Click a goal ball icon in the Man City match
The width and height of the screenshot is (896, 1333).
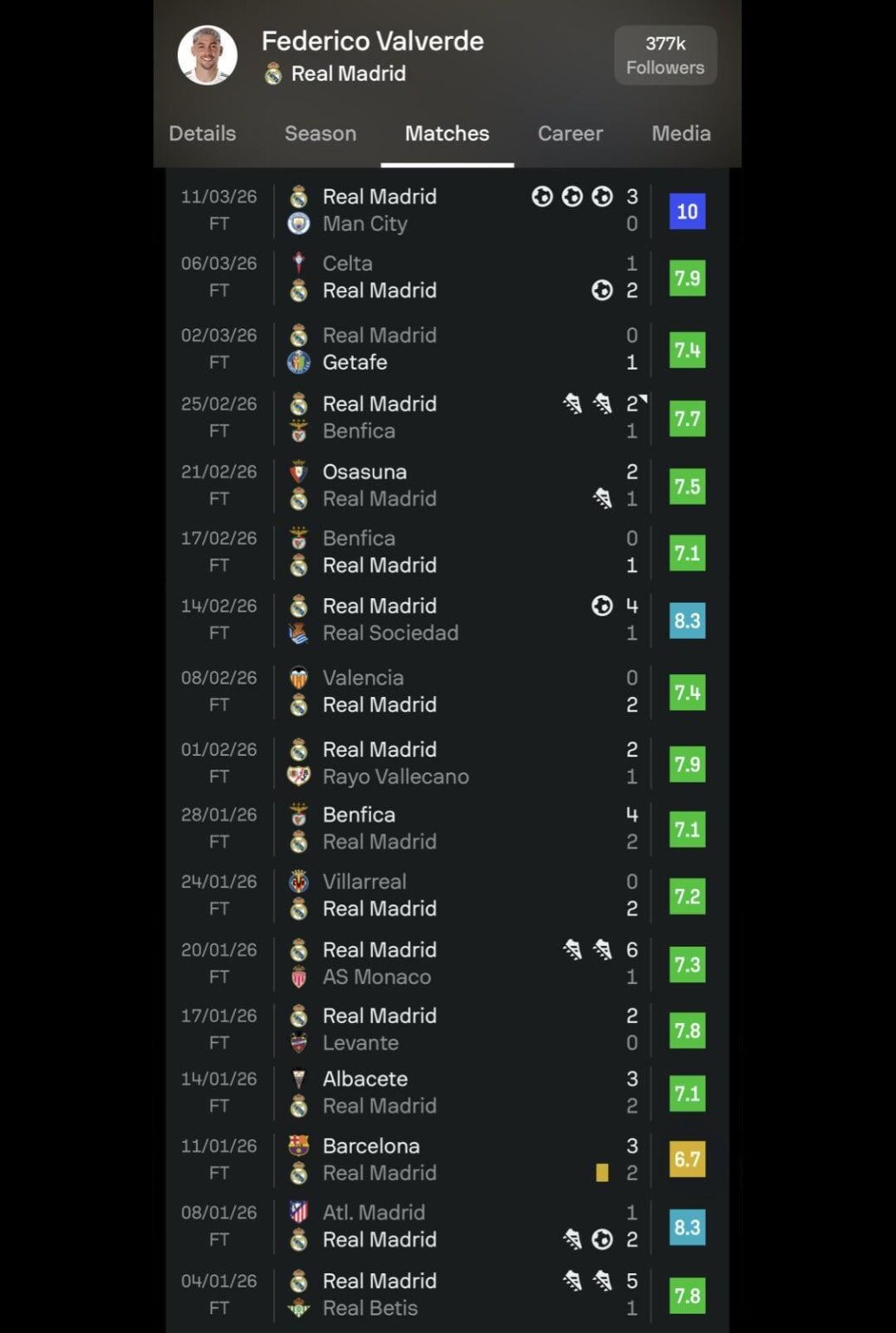click(x=541, y=197)
